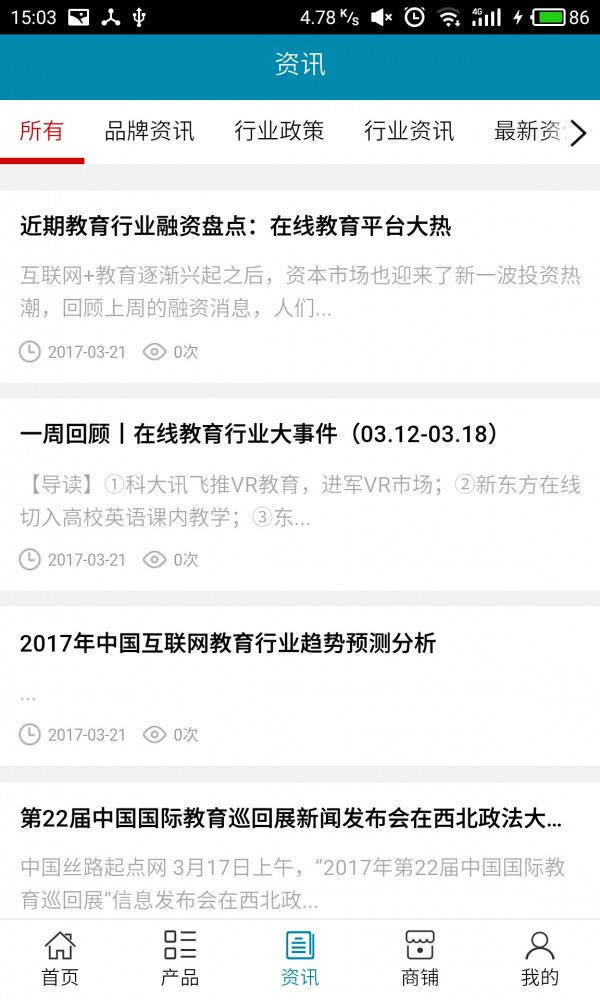Screen dimensions: 600x1000
Task: Show the 行业资讯 tab
Action: (x=409, y=131)
